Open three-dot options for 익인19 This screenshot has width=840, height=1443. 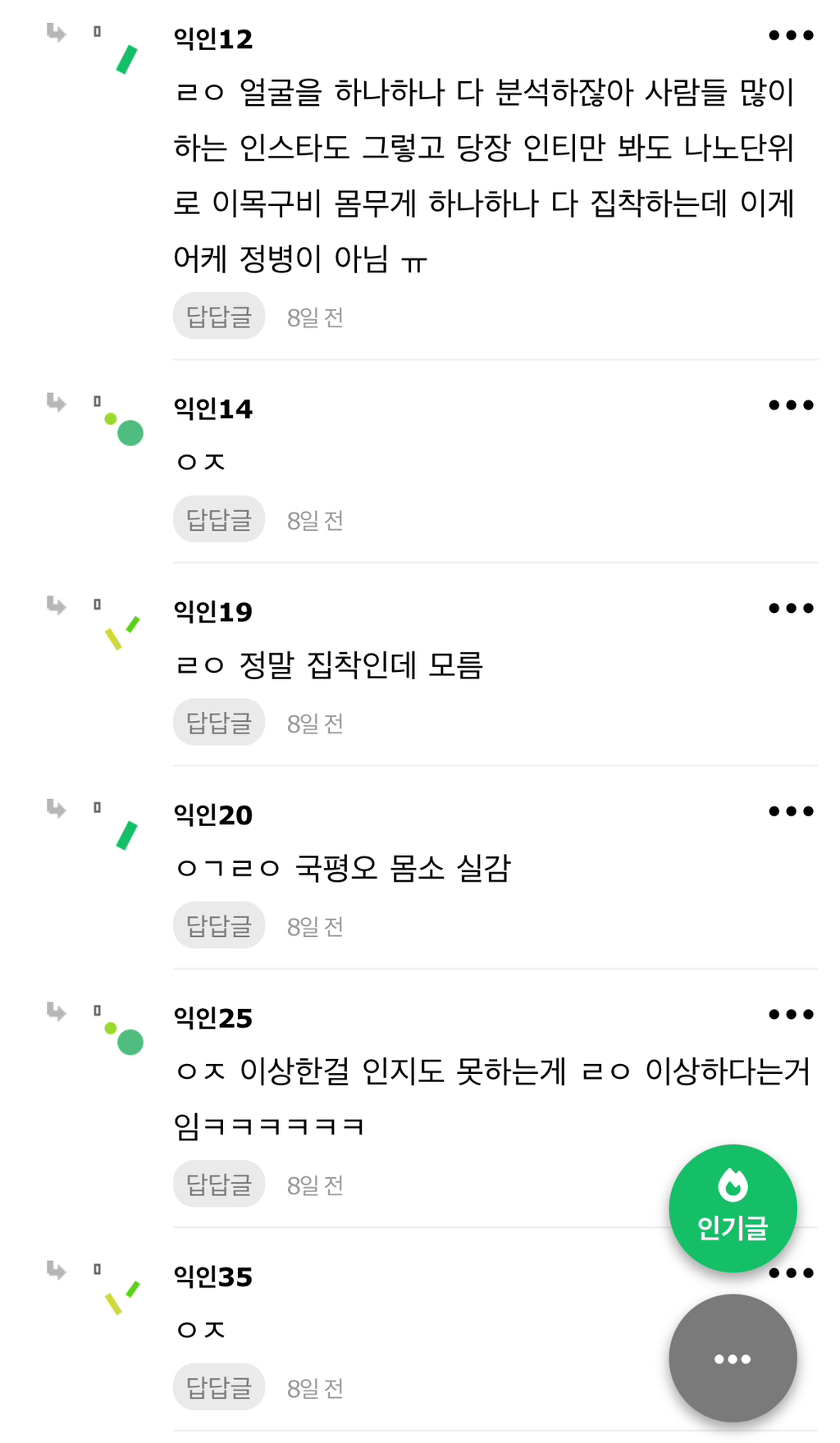[x=791, y=607]
